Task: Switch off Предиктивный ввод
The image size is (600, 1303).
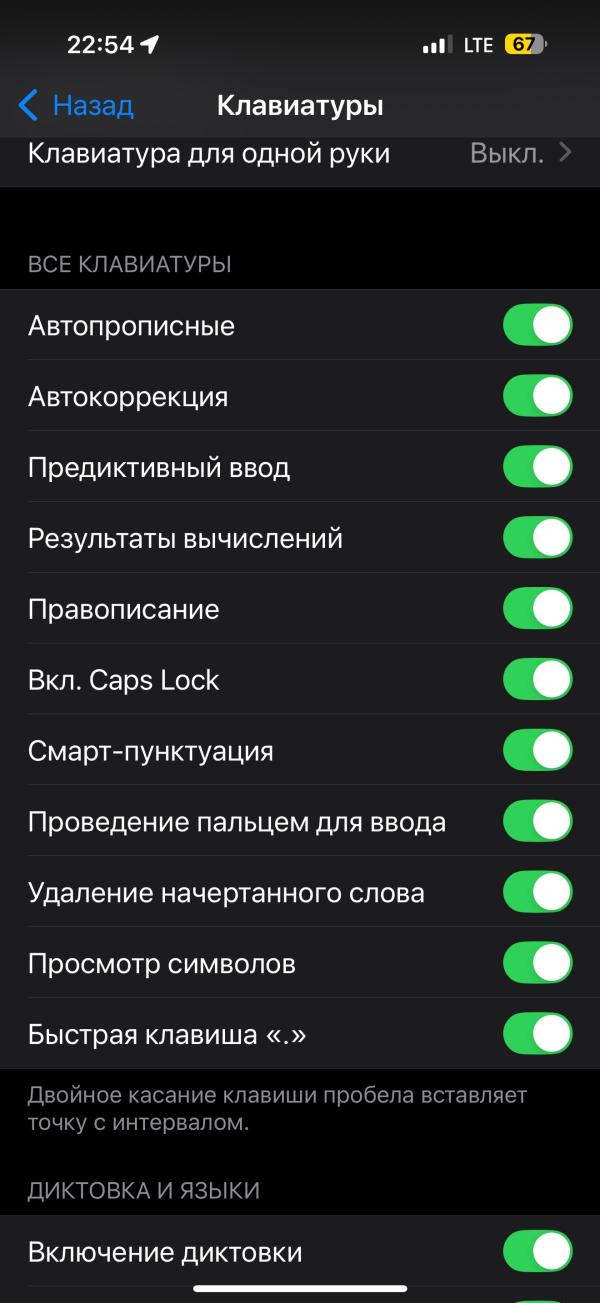Action: 538,467
